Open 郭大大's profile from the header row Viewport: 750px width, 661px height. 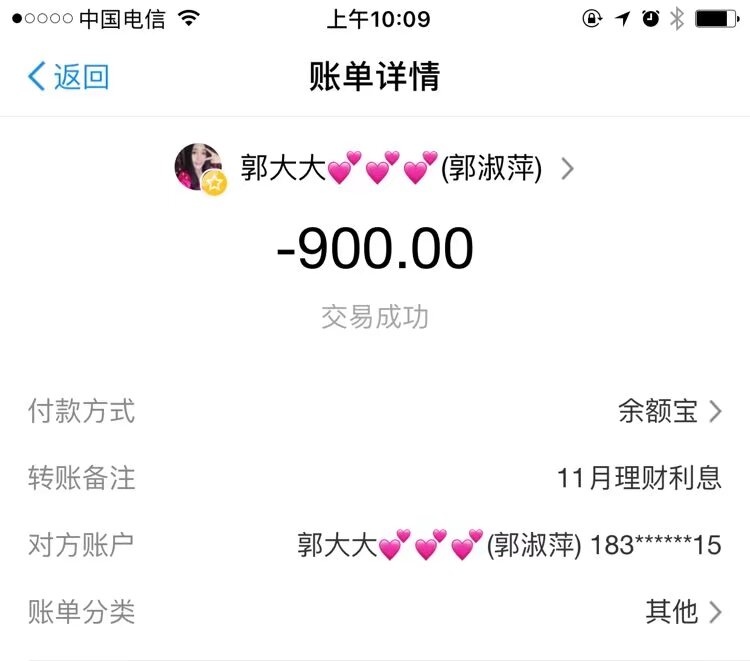coord(375,168)
